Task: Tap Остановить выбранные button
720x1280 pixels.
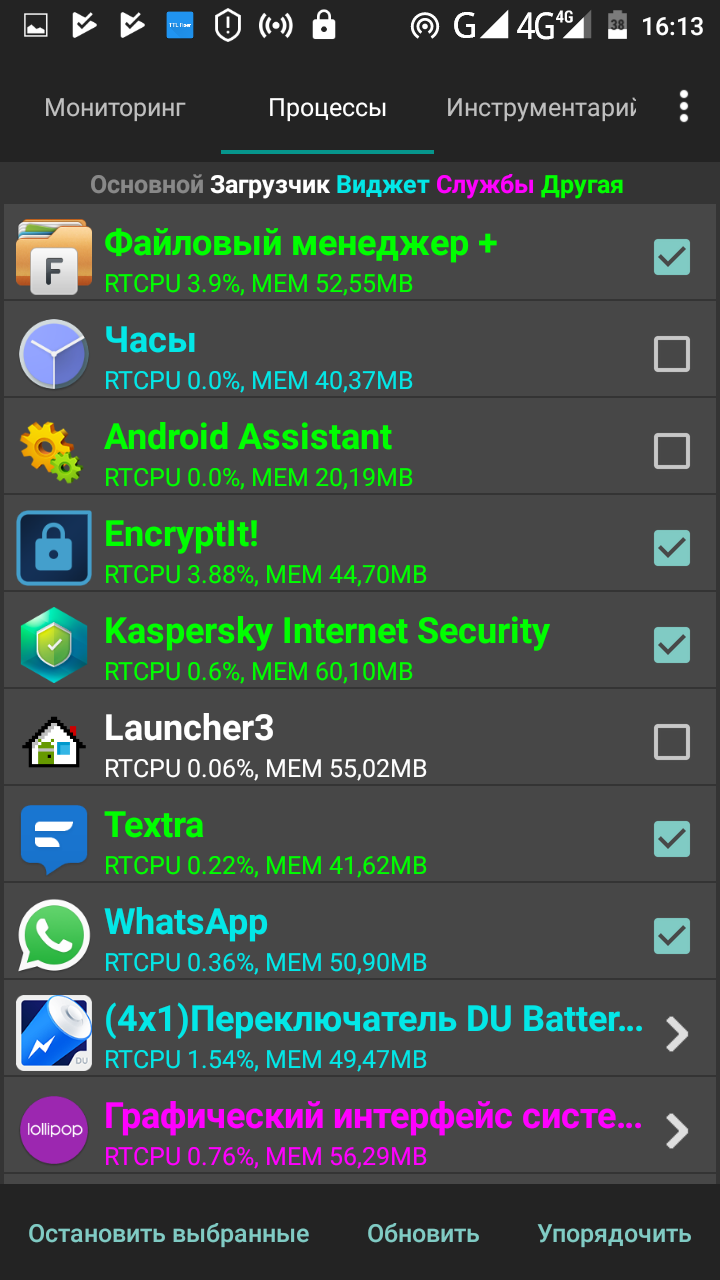Action: pos(168,1234)
